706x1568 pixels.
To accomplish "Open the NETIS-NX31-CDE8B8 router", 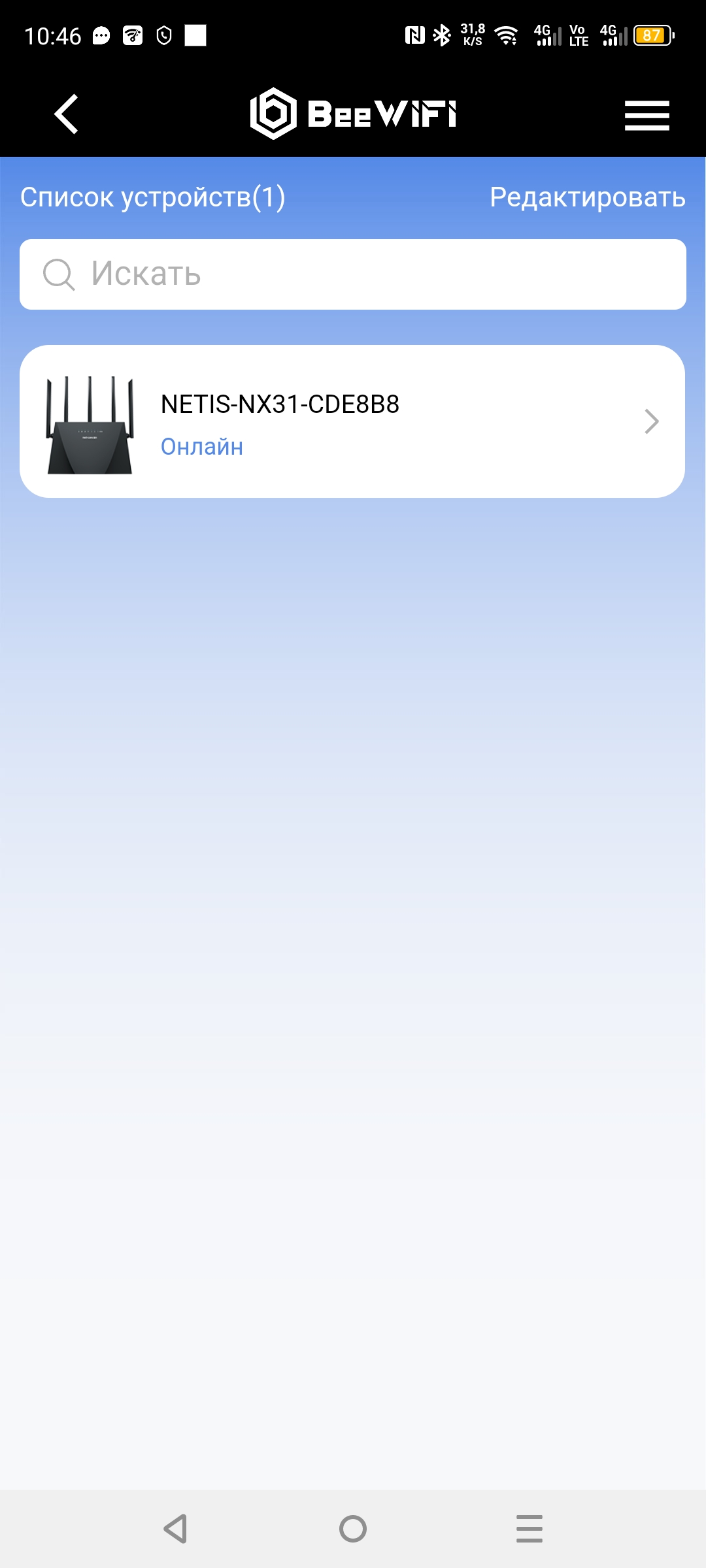I will point(352,421).
